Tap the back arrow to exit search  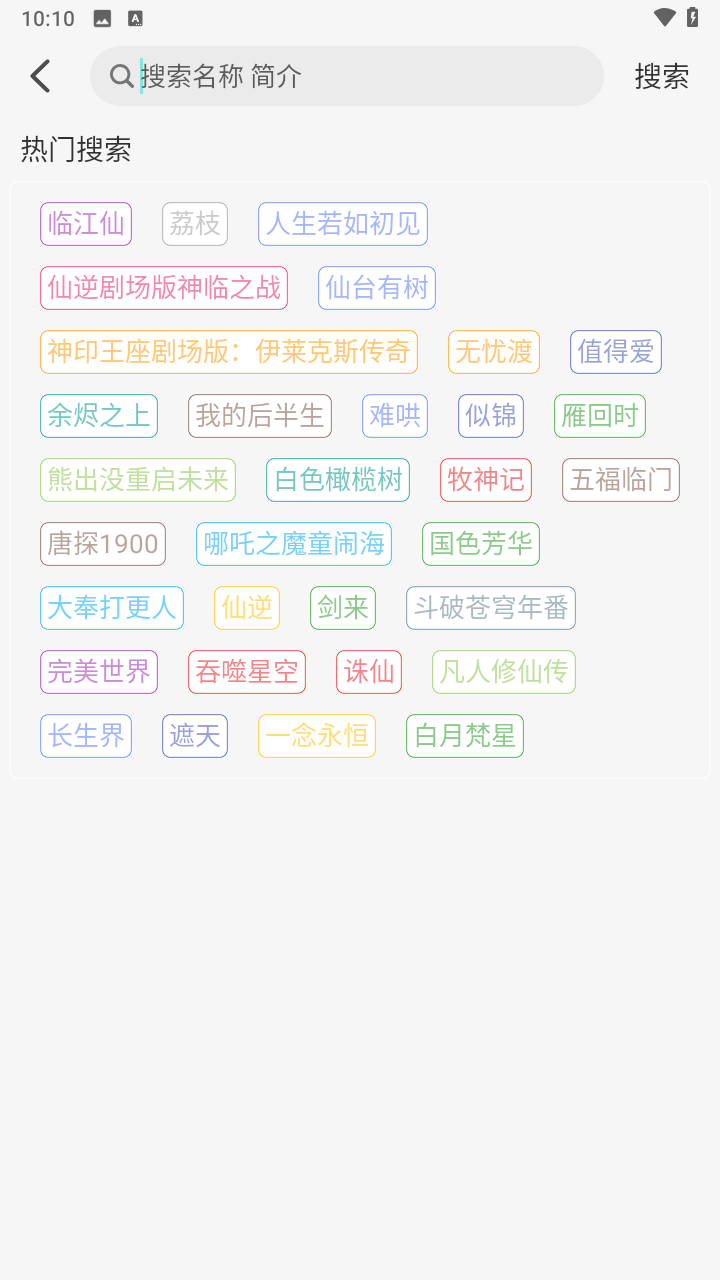40,75
